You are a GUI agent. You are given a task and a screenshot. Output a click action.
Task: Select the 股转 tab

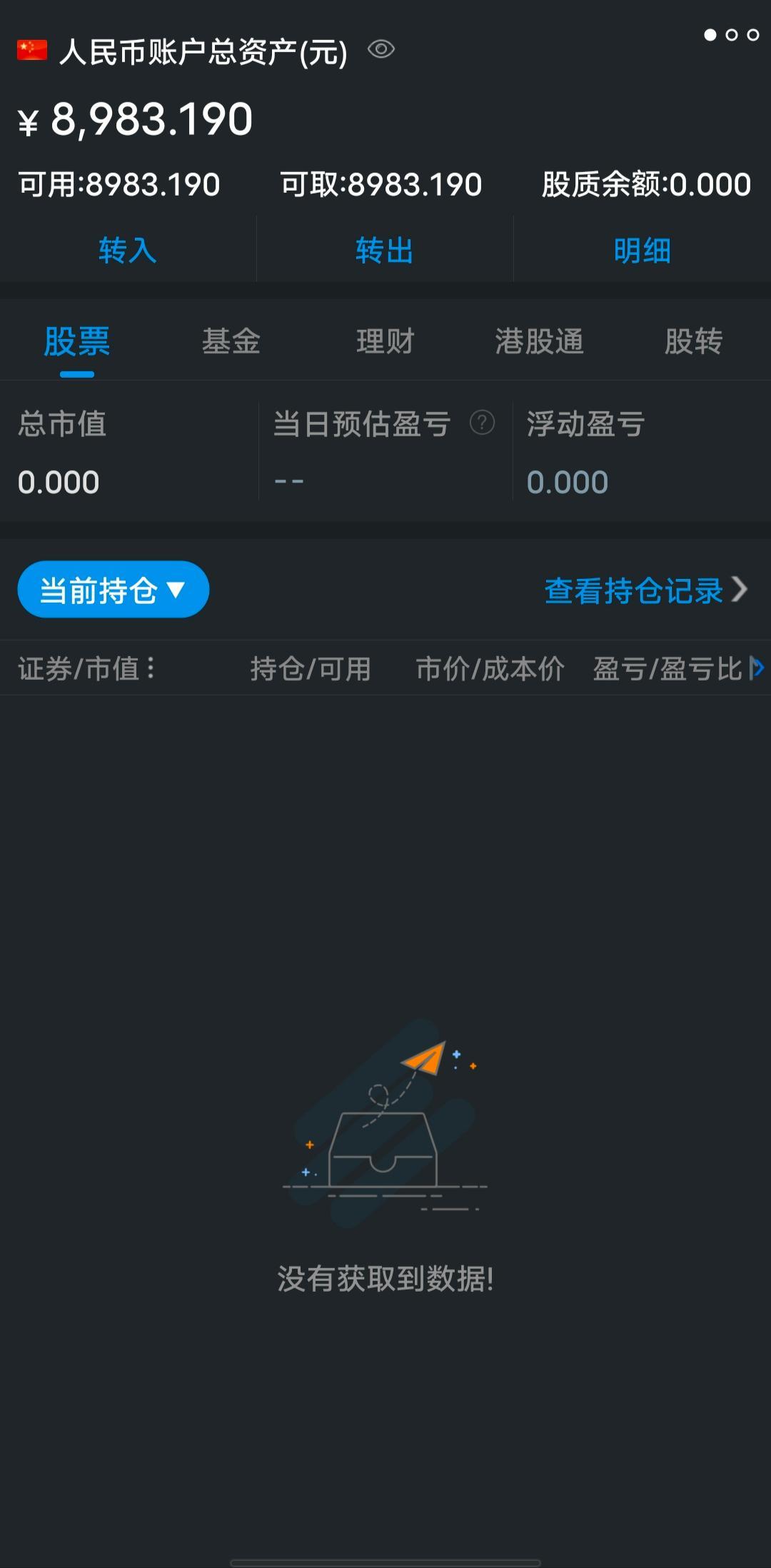[693, 341]
